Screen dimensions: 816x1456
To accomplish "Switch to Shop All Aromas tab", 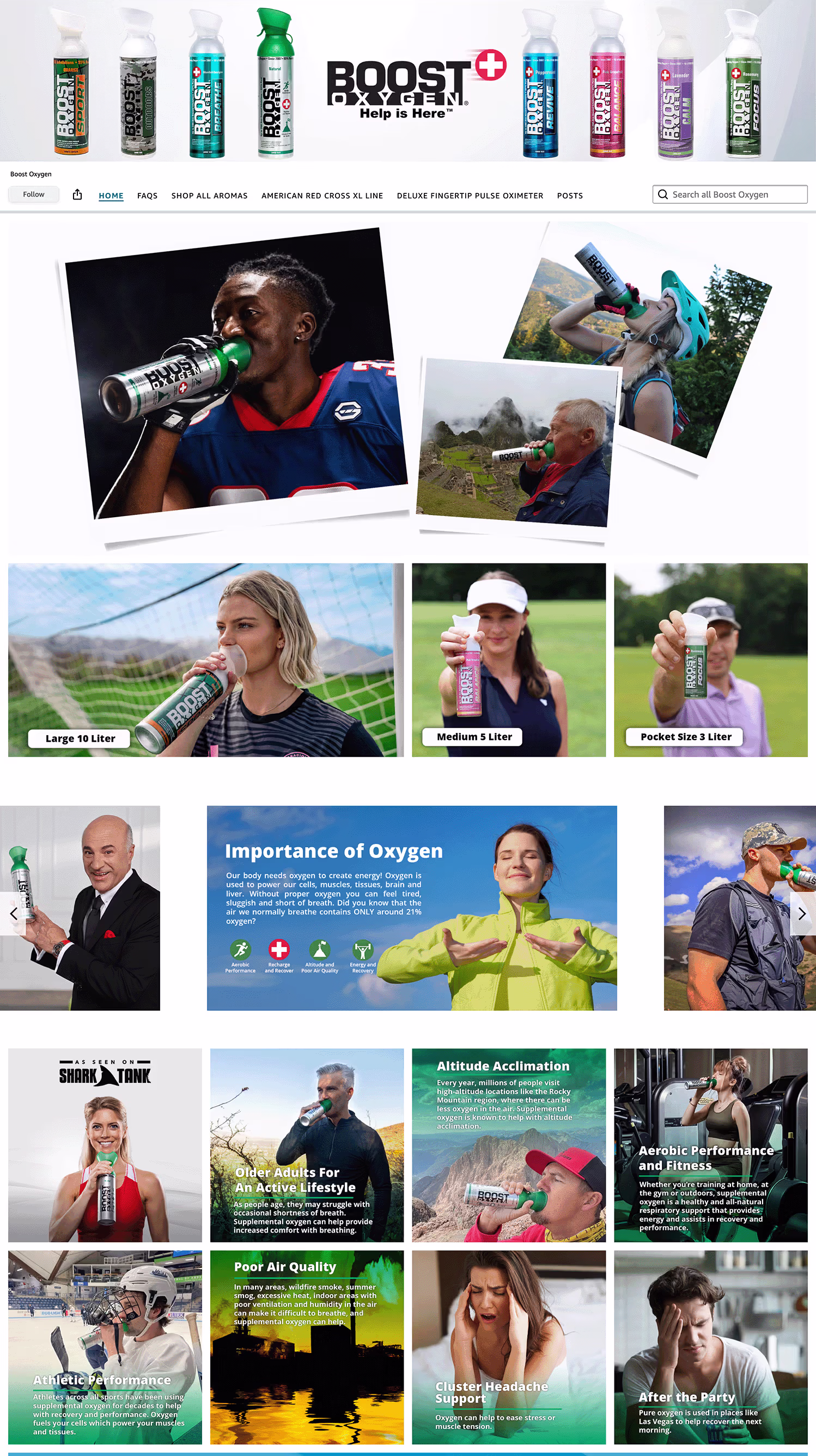I will (x=209, y=196).
